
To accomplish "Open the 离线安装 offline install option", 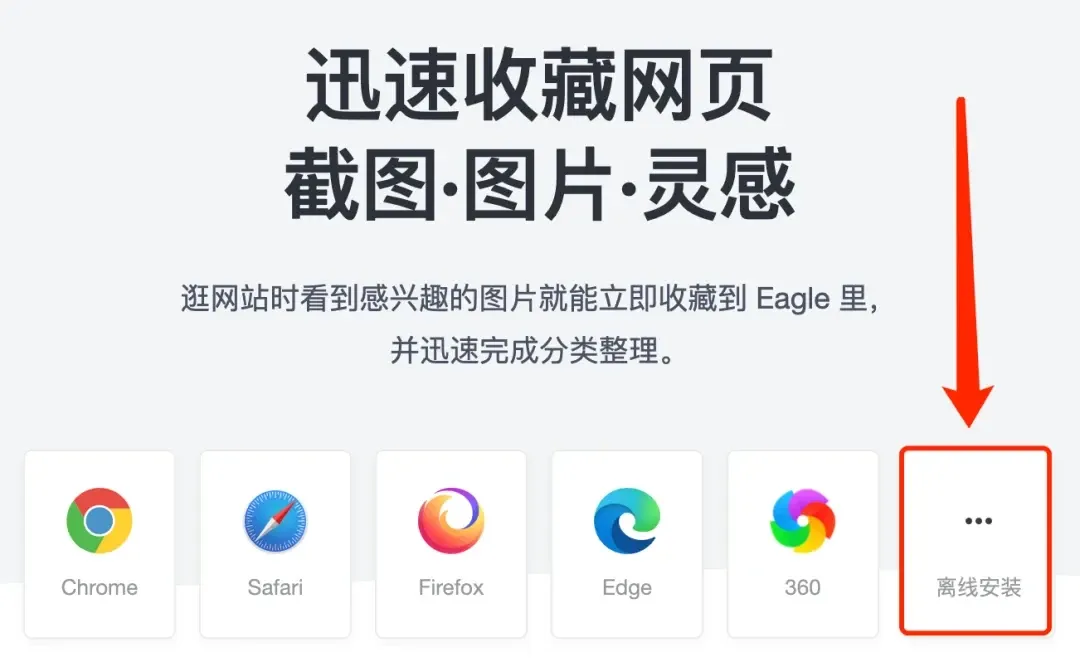I will click(977, 542).
